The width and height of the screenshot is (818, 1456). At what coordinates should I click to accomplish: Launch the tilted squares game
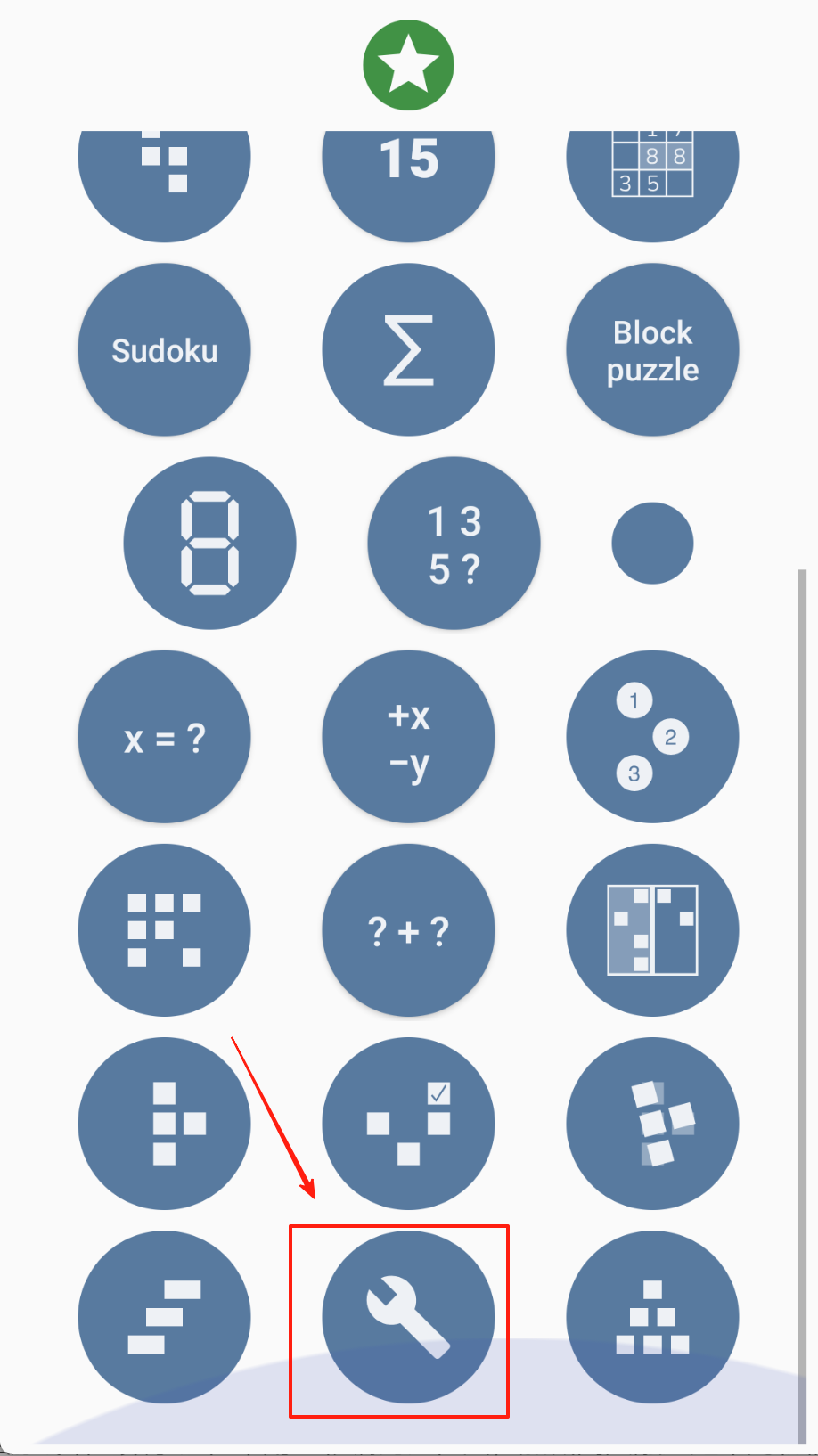point(652,1123)
